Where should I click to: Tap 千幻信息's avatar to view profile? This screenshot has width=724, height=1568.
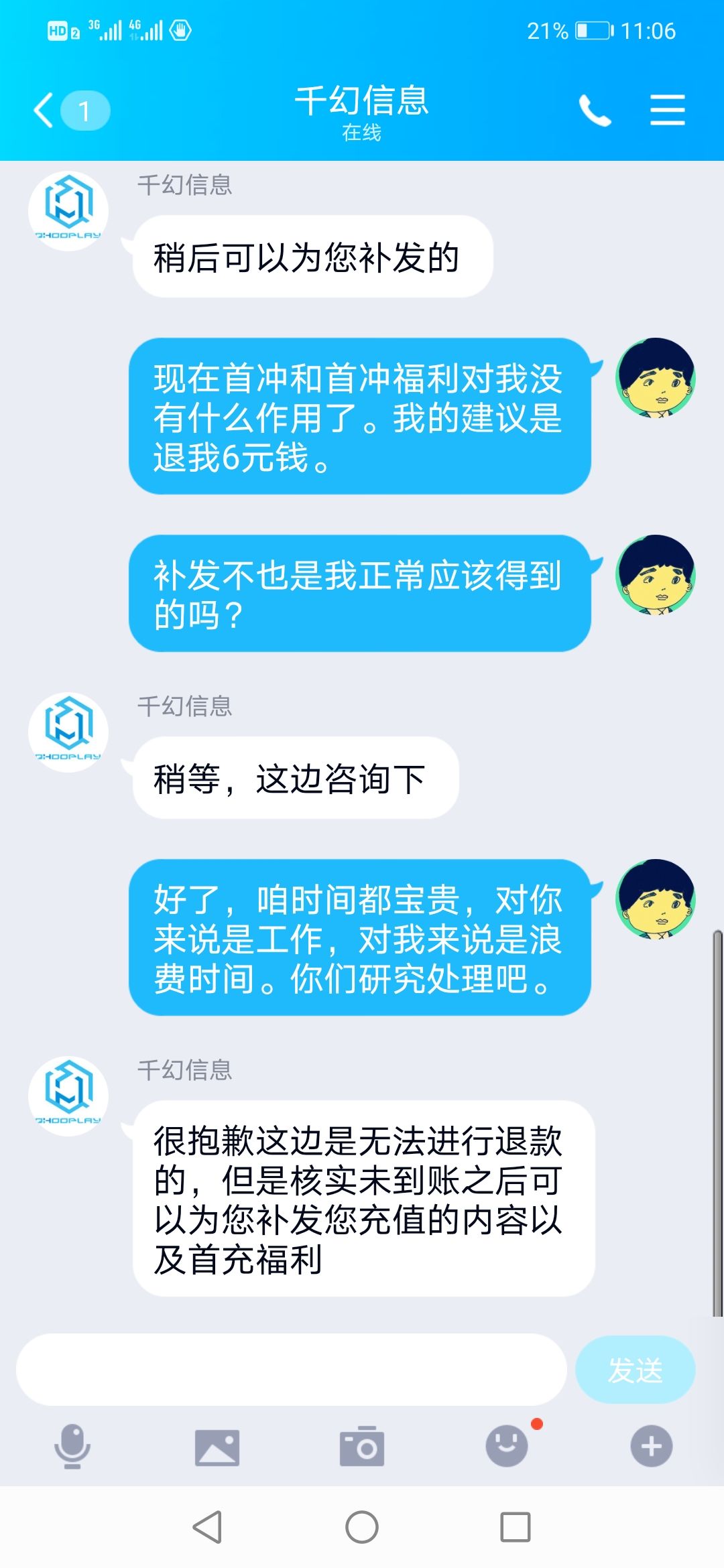67,210
